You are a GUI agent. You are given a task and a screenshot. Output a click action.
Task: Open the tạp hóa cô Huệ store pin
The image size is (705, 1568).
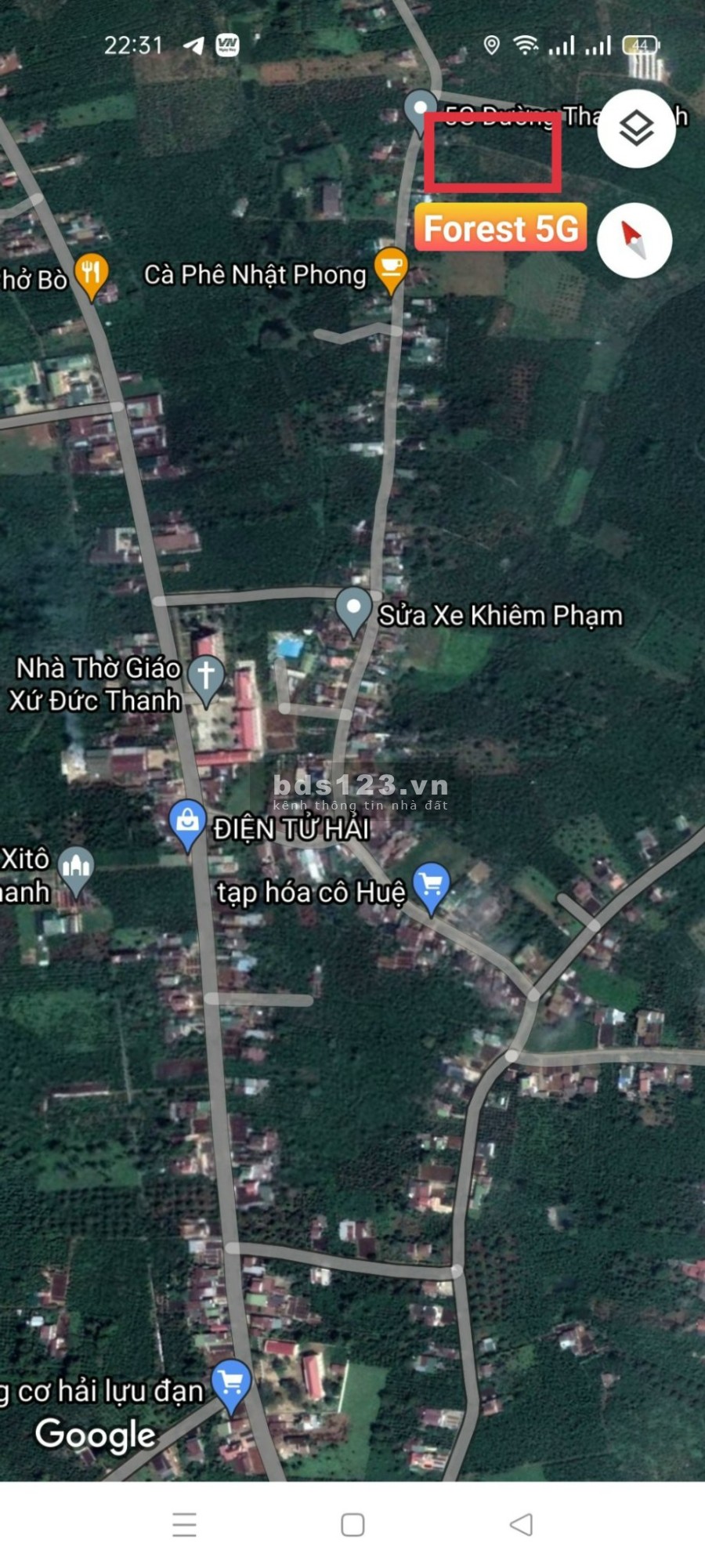432,885
